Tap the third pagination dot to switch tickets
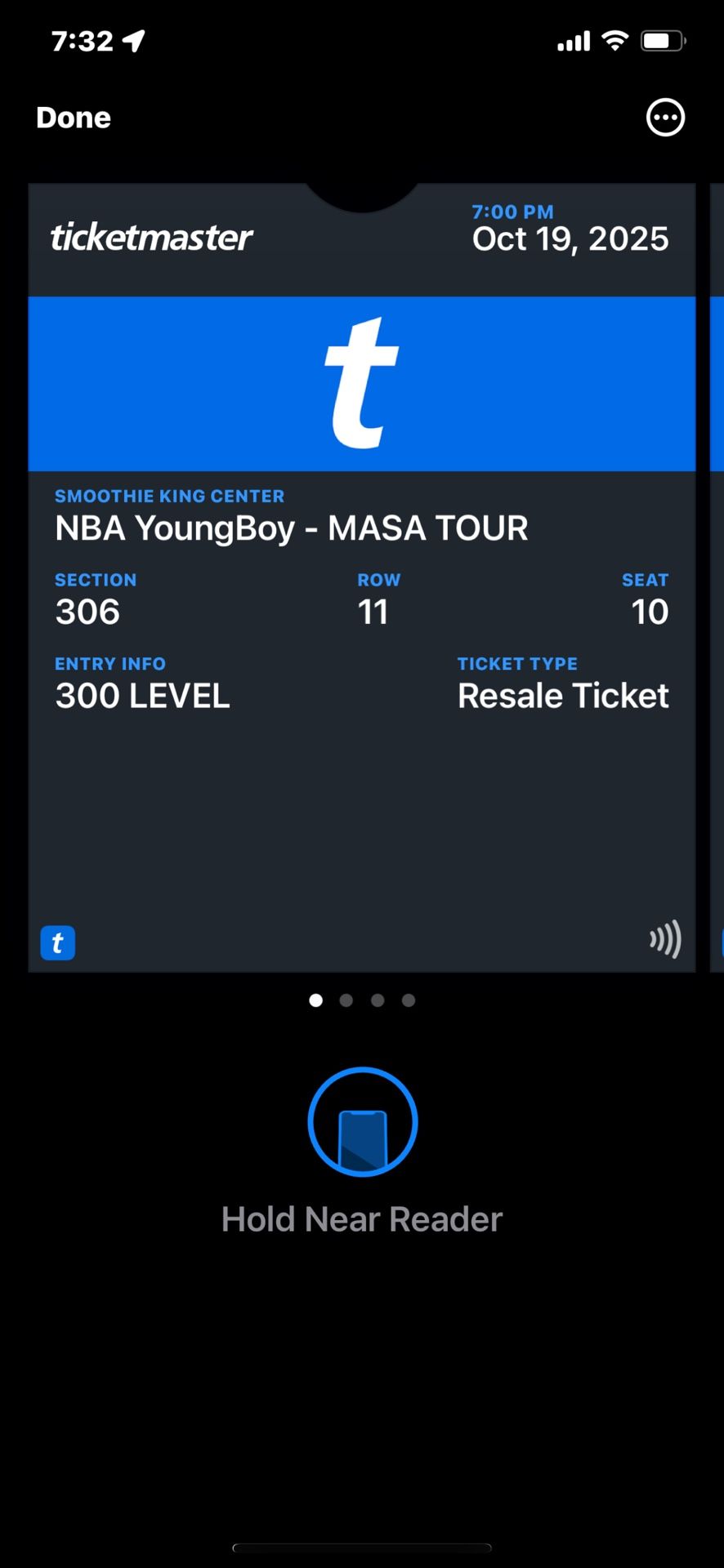This screenshot has height=1568, width=724. click(x=377, y=1000)
